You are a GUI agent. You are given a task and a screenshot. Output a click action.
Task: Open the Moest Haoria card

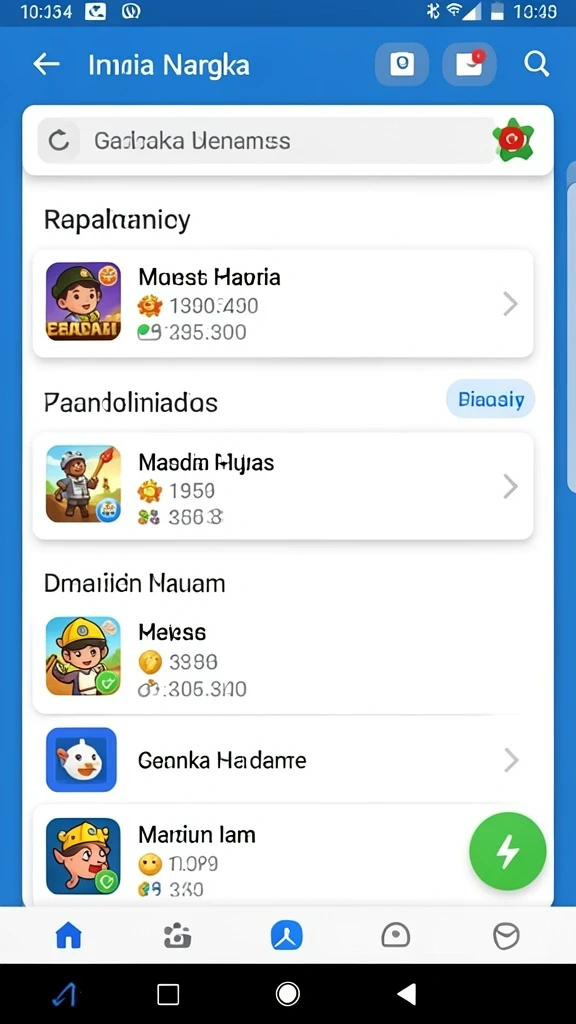click(x=283, y=304)
